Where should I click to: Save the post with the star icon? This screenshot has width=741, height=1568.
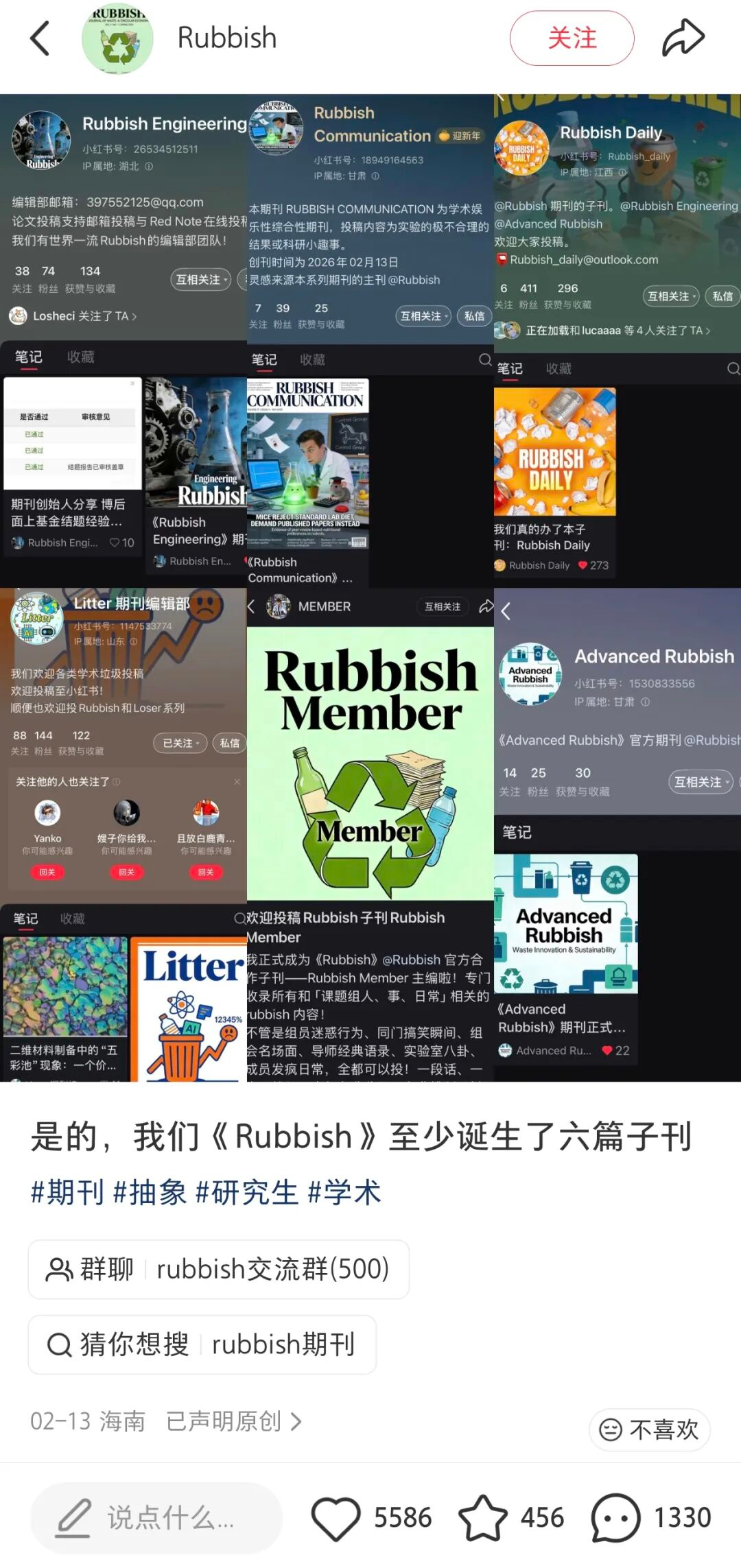click(x=483, y=1517)
